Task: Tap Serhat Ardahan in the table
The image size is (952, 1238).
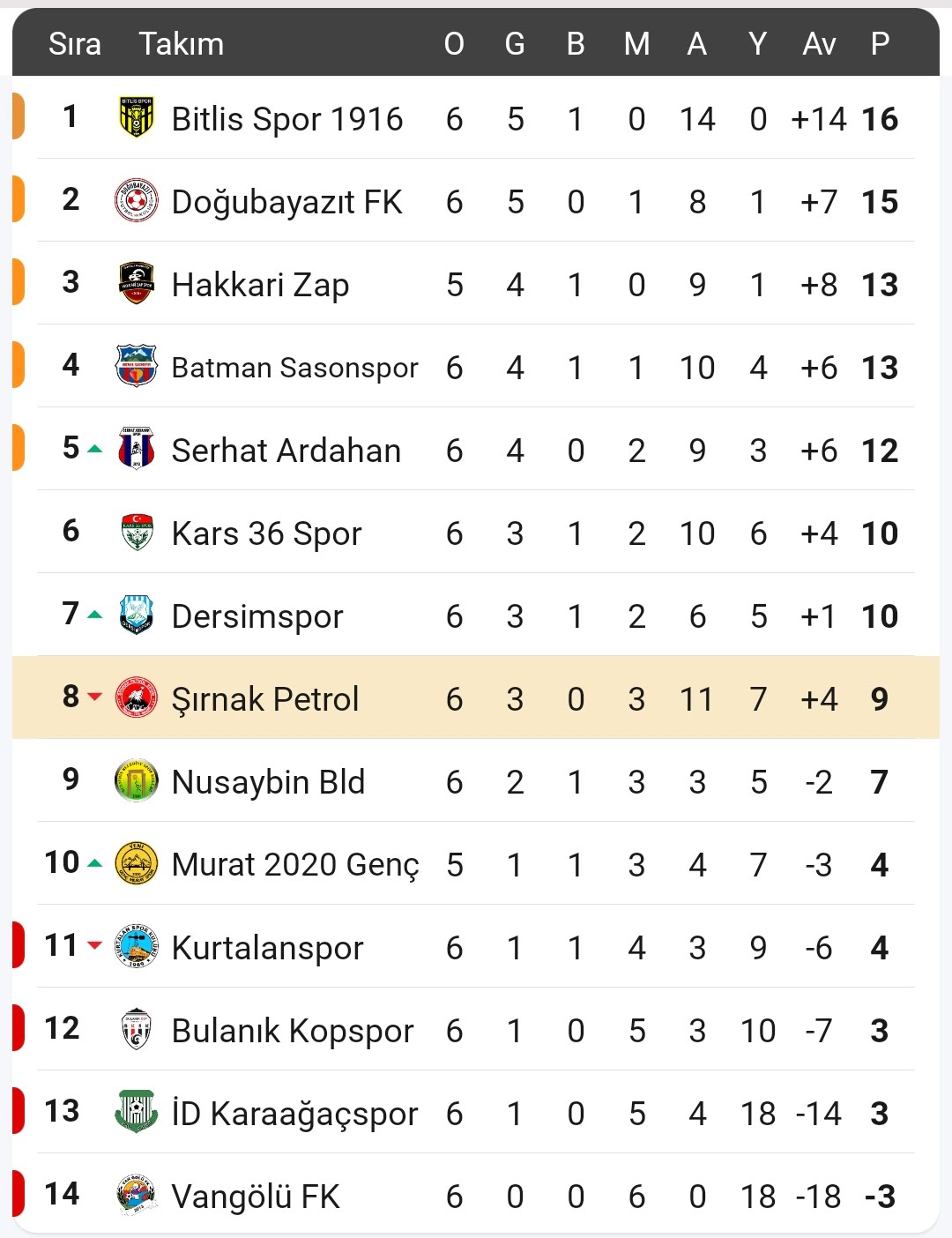Action: point(286,450)
